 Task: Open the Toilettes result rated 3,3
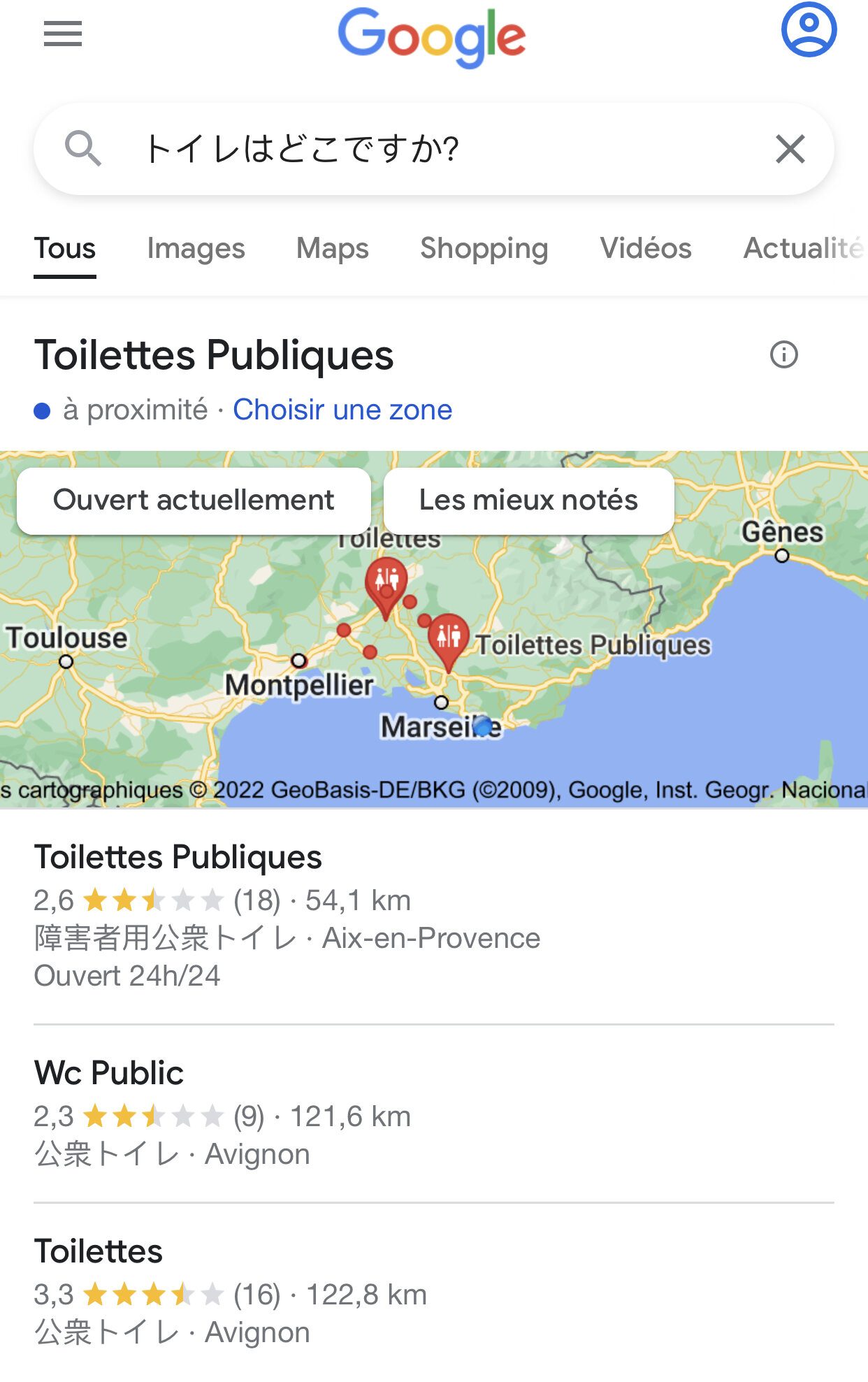point(99,1251)
